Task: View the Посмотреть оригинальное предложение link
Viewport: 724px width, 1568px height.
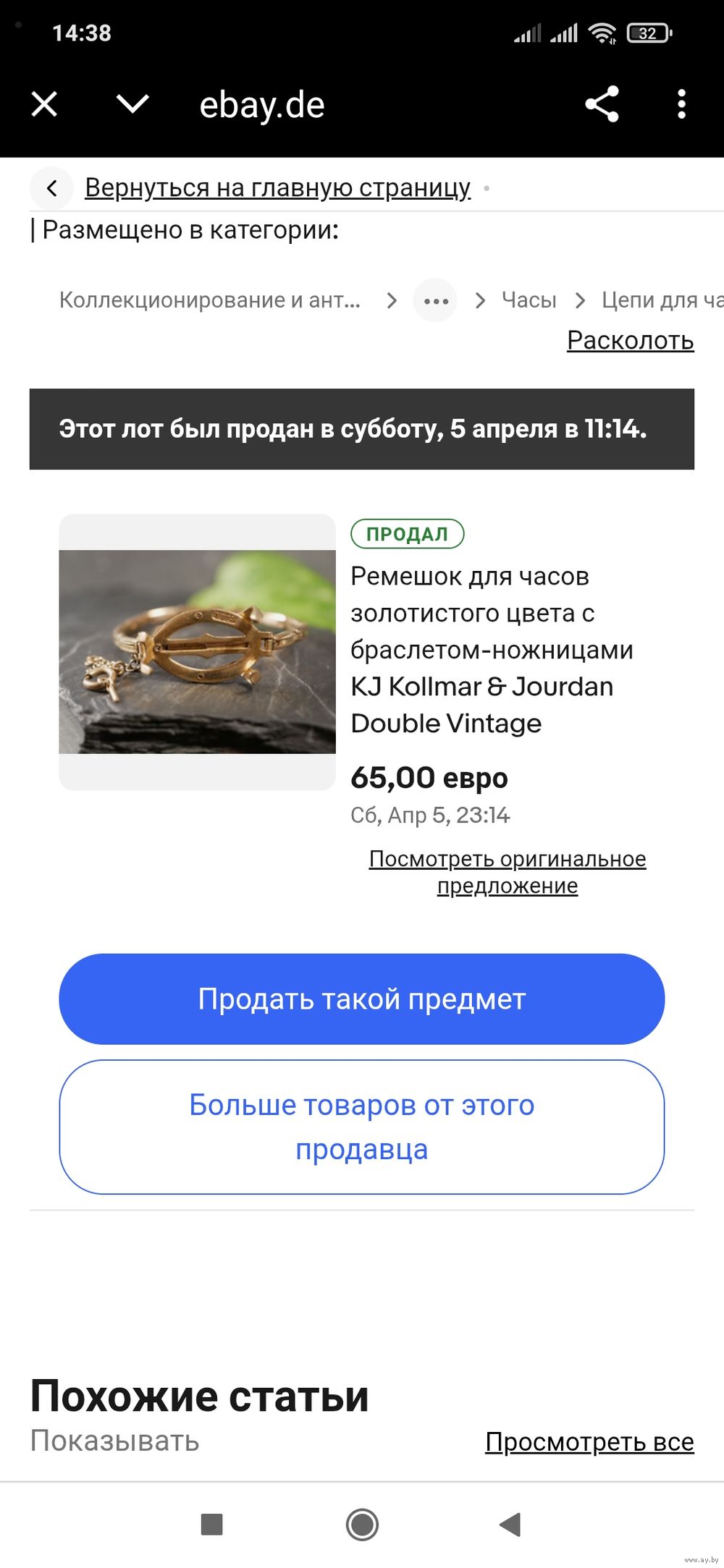Action: (508, 872)
